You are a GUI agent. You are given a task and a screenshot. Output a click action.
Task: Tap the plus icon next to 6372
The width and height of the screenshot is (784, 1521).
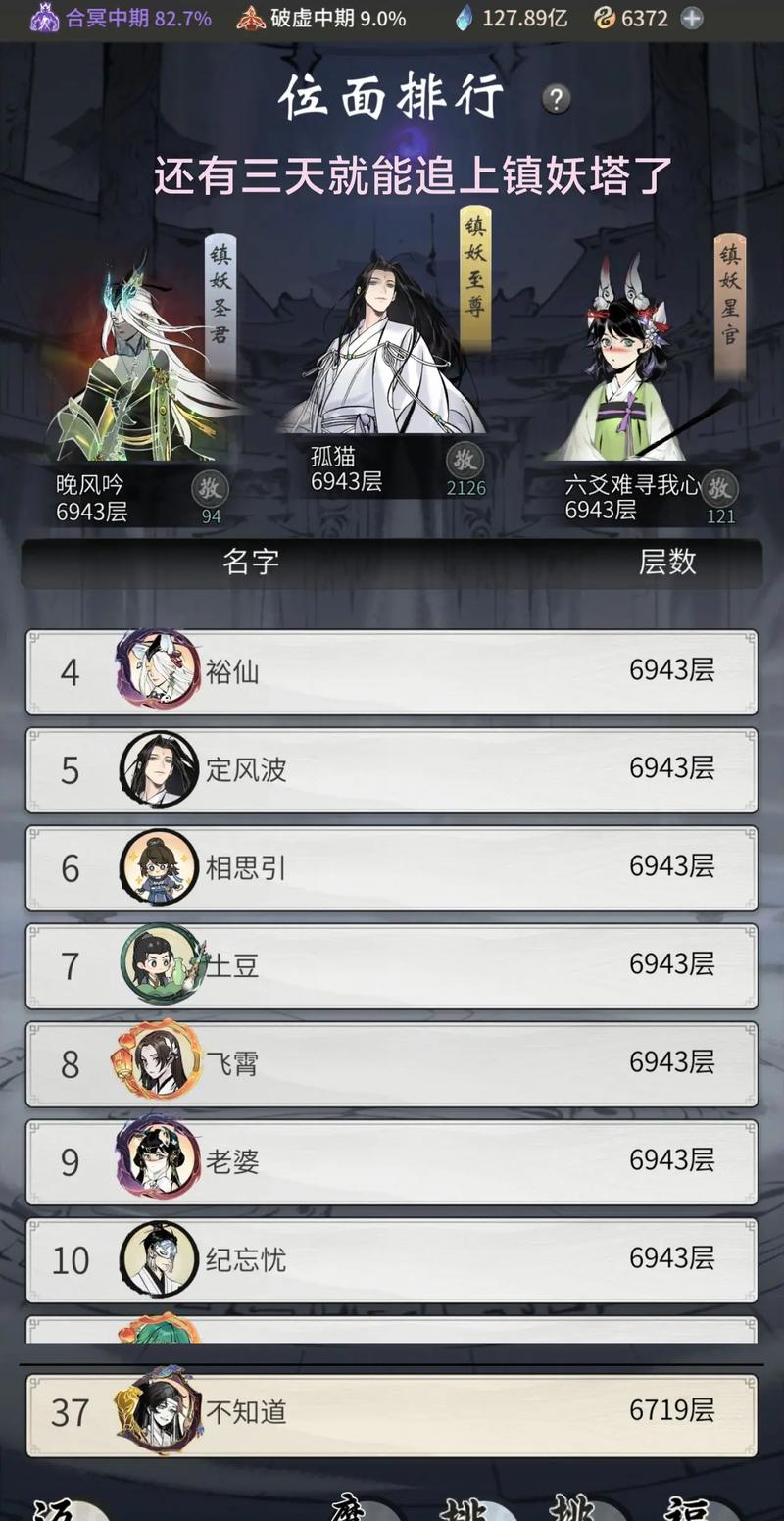coord(692,18)
